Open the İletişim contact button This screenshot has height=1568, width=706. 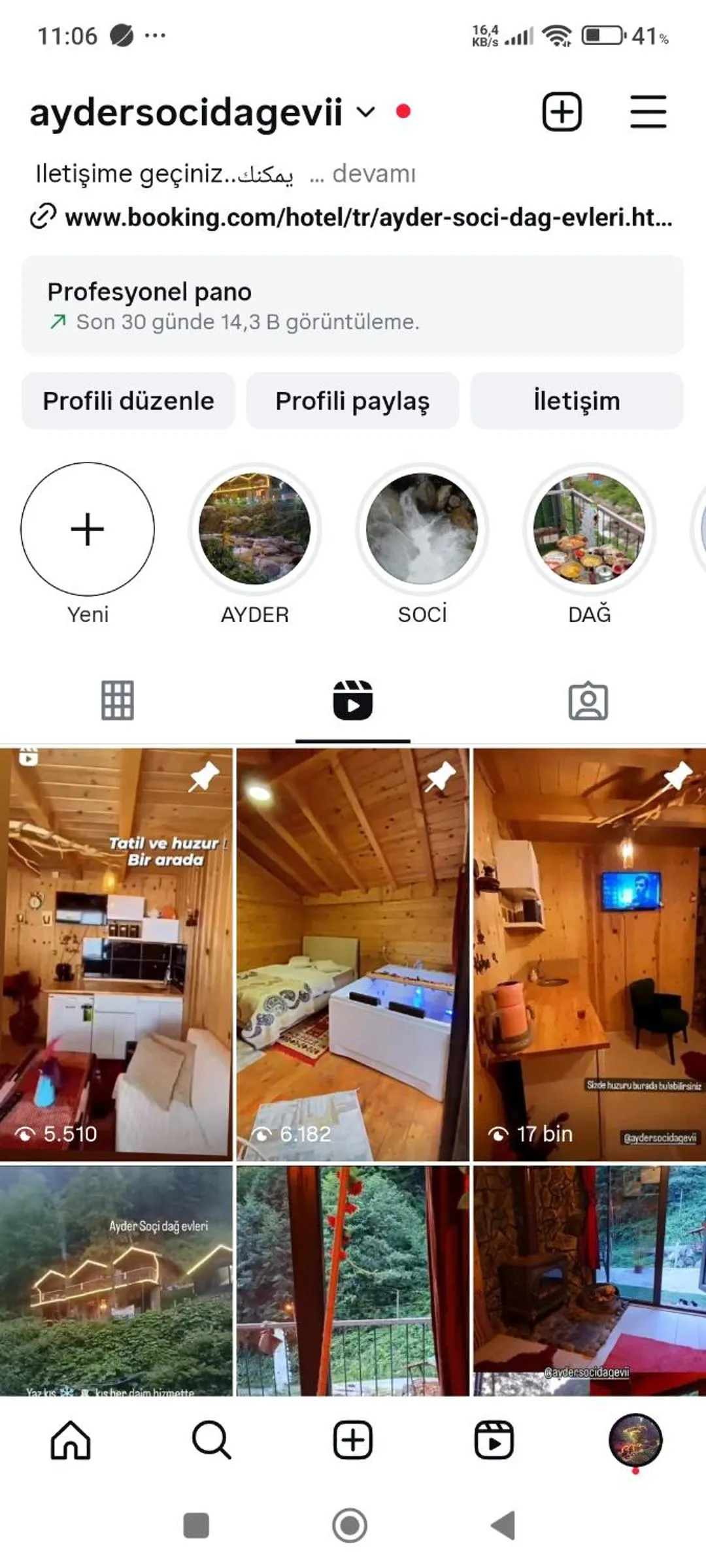click(577, 400)
